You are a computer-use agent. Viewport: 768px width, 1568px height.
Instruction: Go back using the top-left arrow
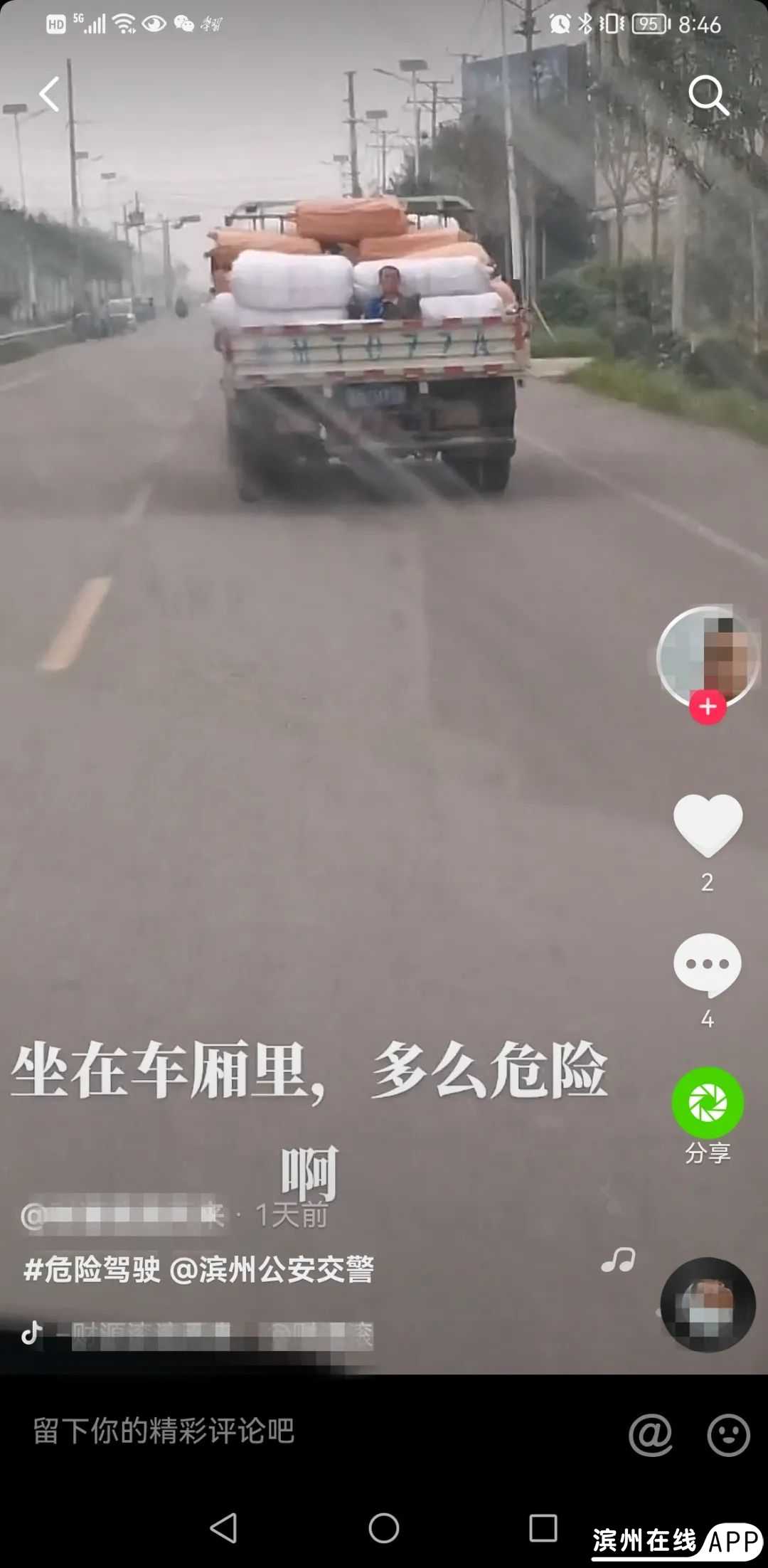49,94
